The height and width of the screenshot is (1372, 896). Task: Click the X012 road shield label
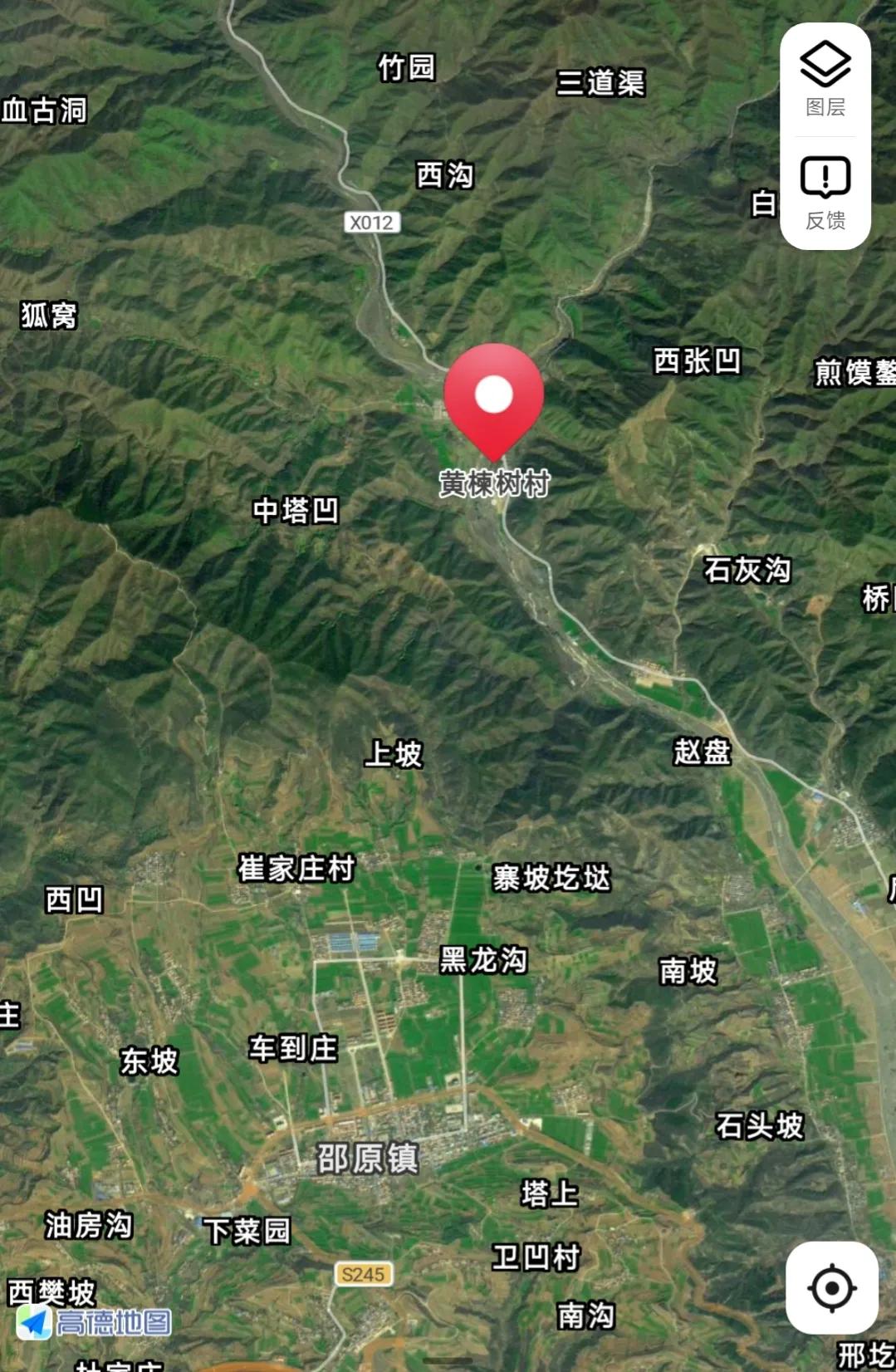pos(371,222)
